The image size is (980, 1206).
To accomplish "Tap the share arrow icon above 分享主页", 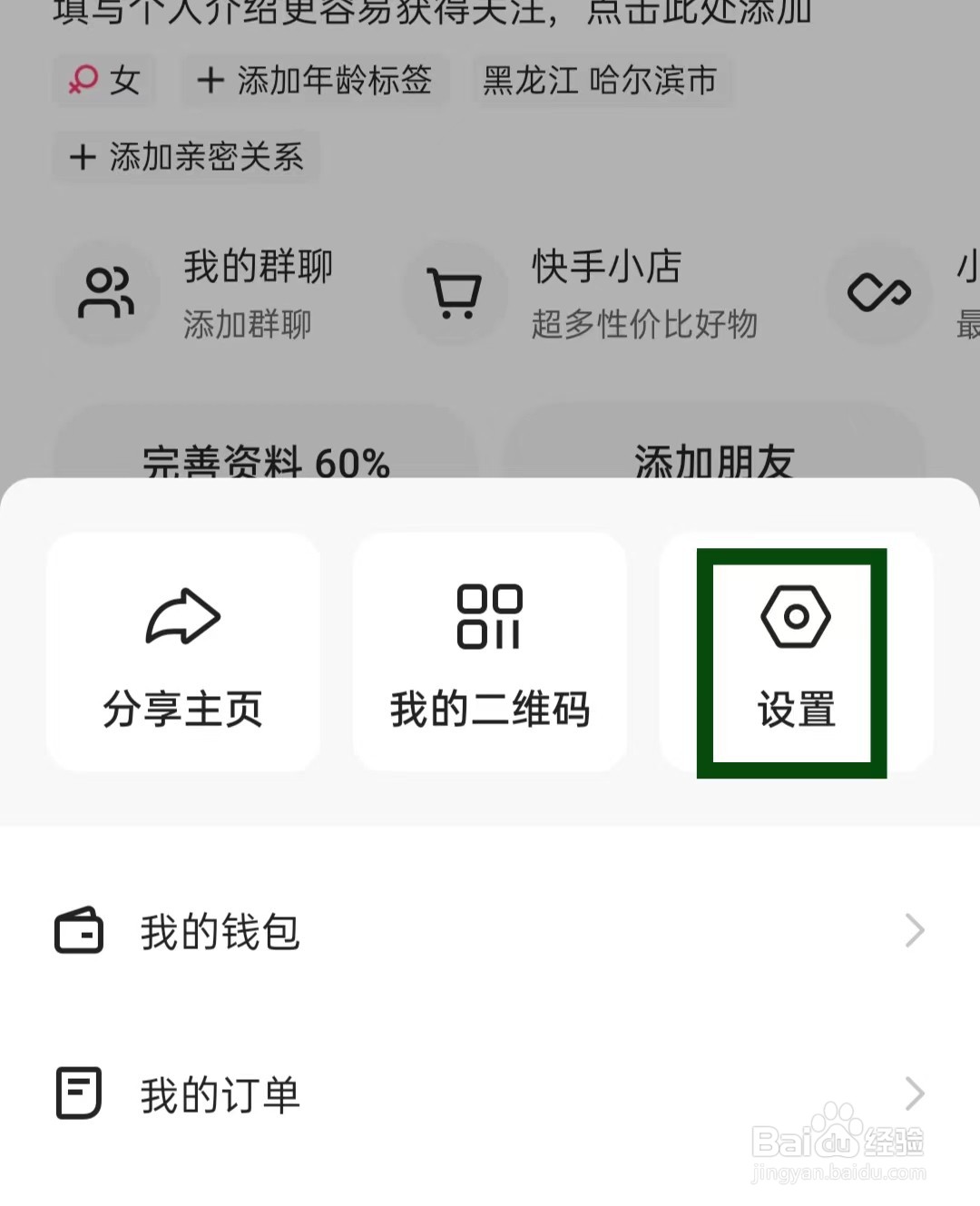I will tap(183, 617).
